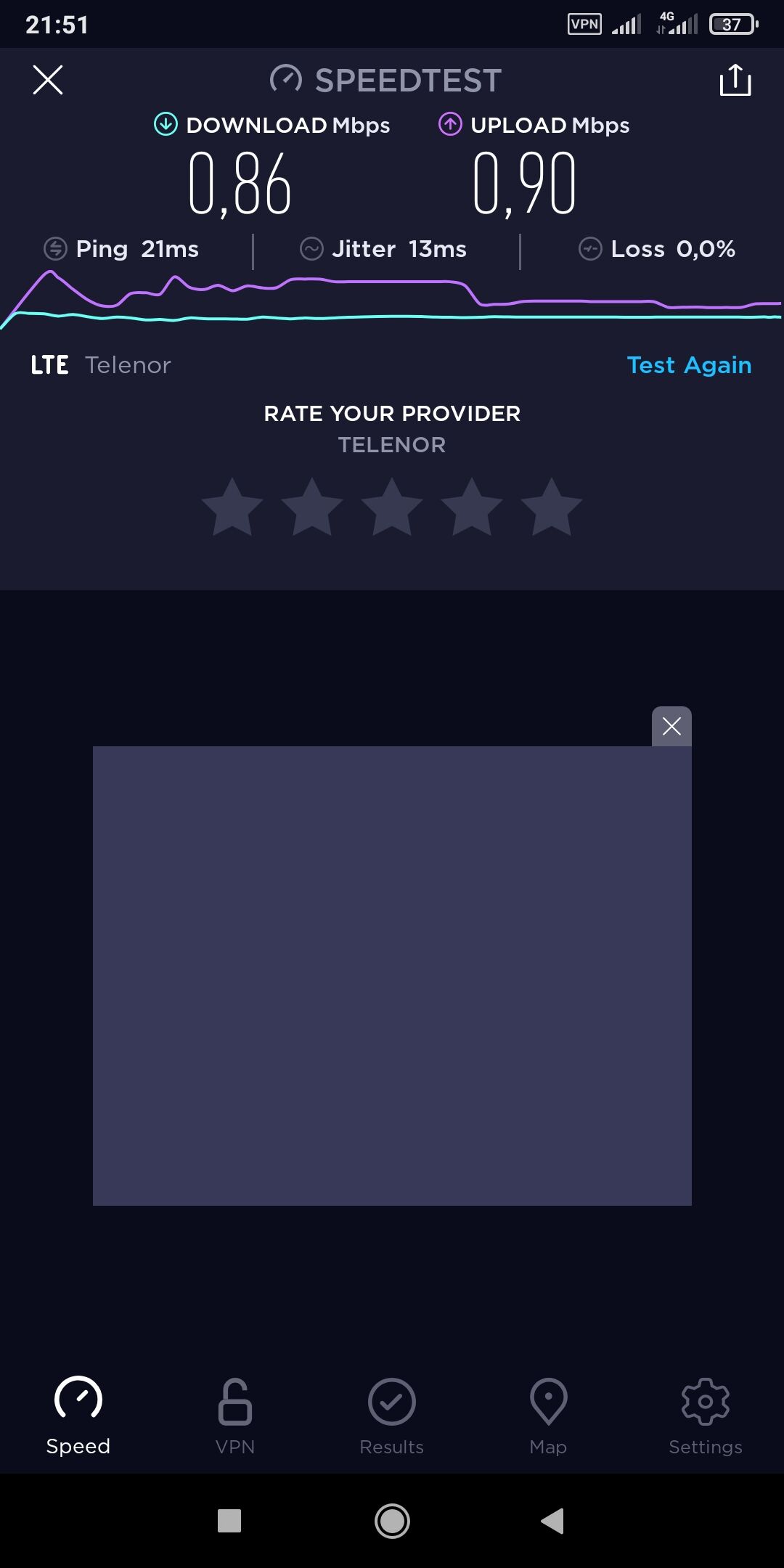The image size is (784, 1568).
Task: Go back with system back button
Action: coord(552,1521)
